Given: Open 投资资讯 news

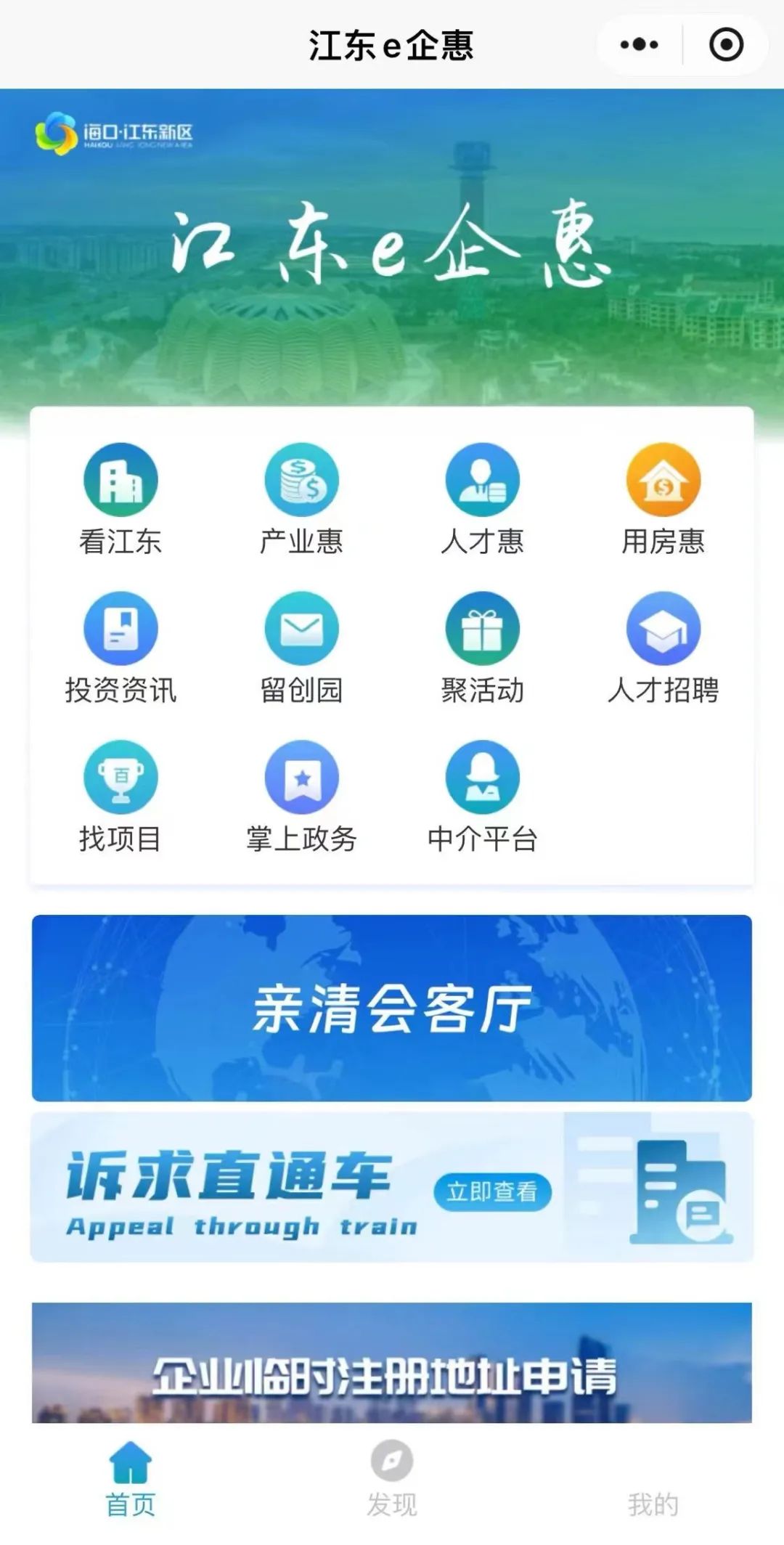Looking at the screenshot, I should [x=121, y=648].
